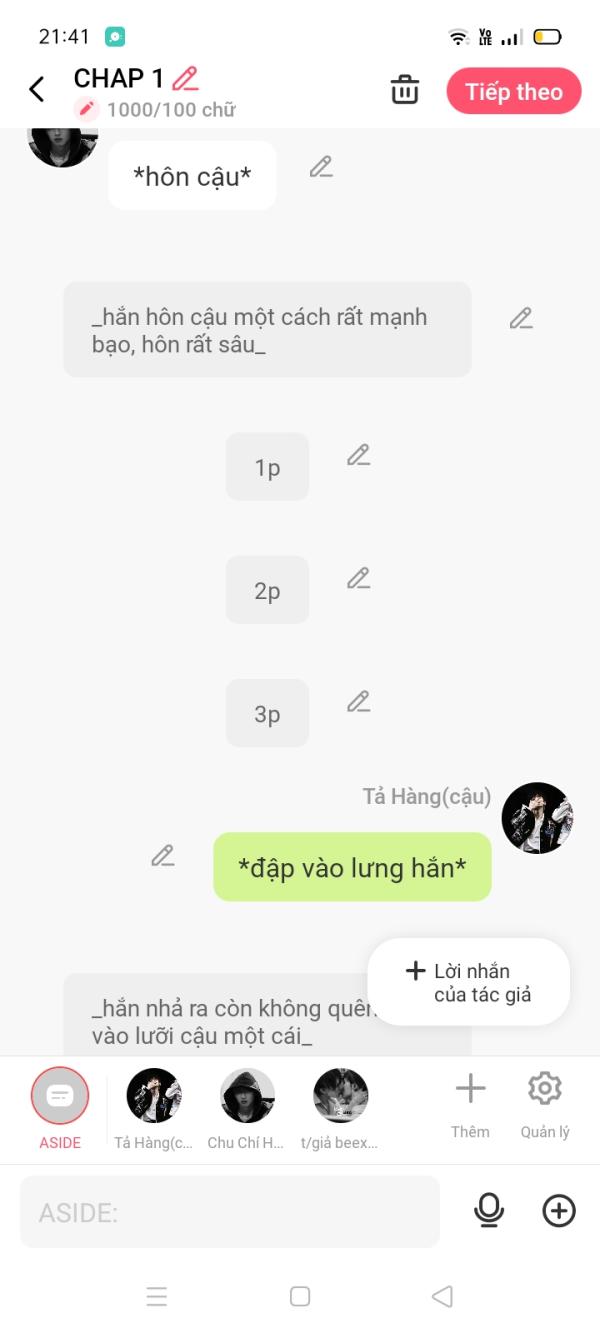The image size is (600, 1333).
Task: Edit the 2p message
Action: tap(358, 578)
